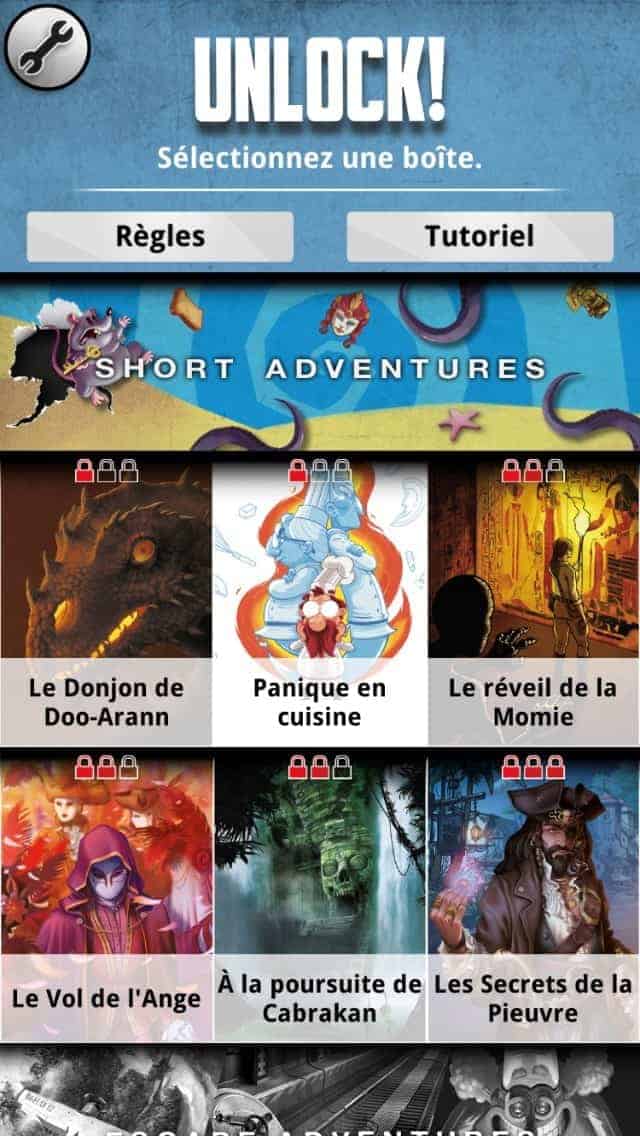Screen dimensions: 640x1136
Task: Pick Le Vol de l'Ange
Action: pos(106,897)
